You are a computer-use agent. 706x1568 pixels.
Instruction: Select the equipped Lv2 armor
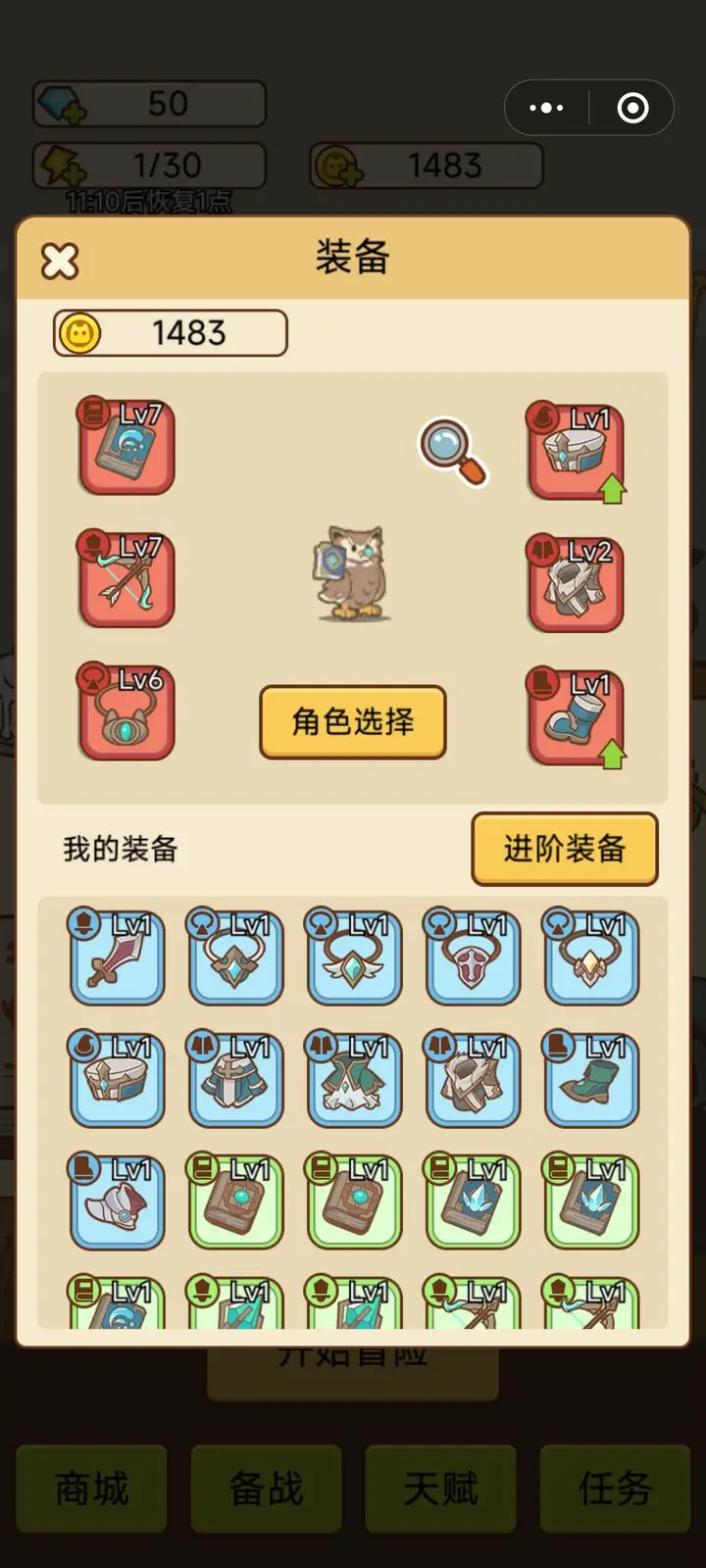(x=577, y=584)
